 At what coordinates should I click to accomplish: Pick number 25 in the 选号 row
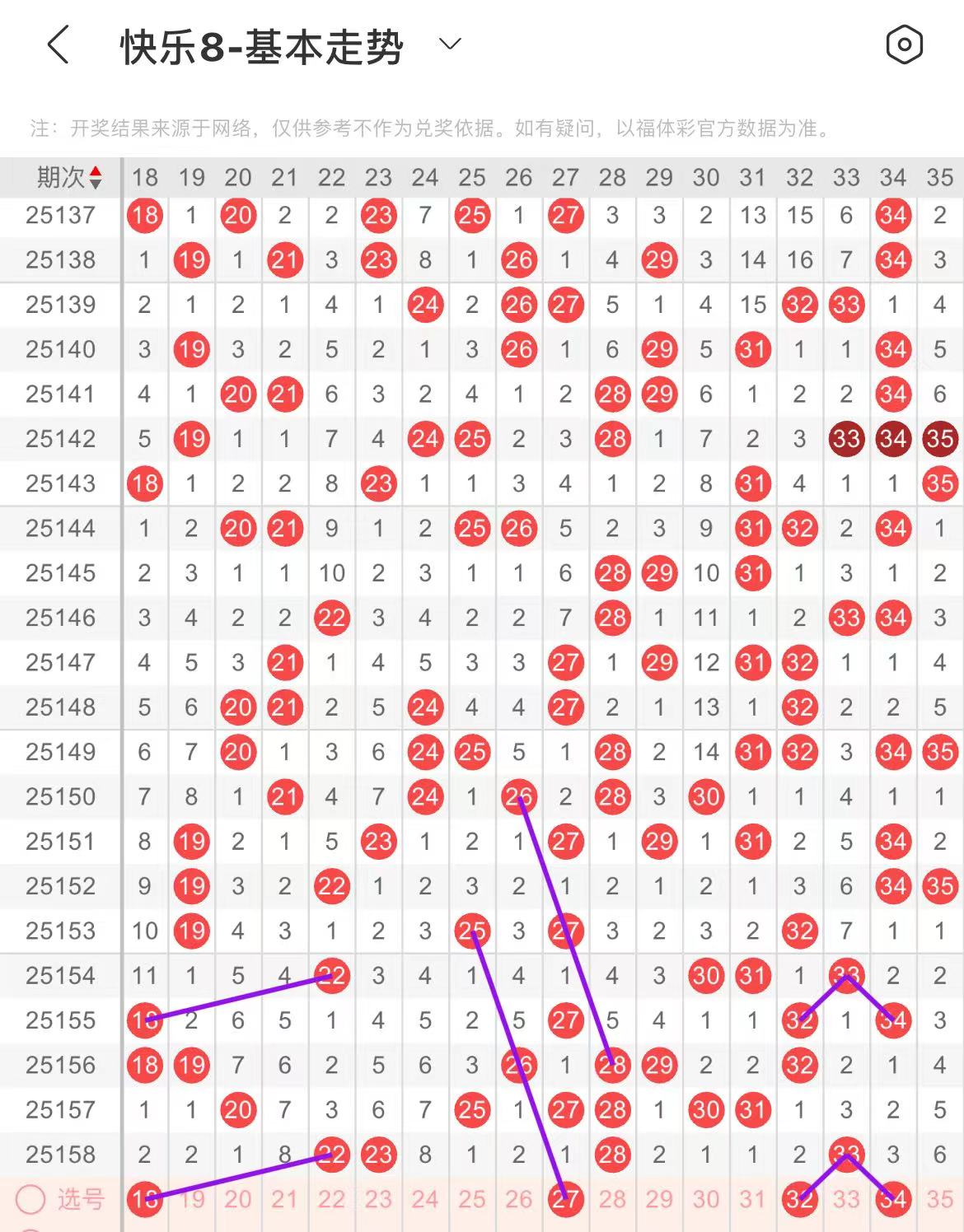coord(471,1199)
